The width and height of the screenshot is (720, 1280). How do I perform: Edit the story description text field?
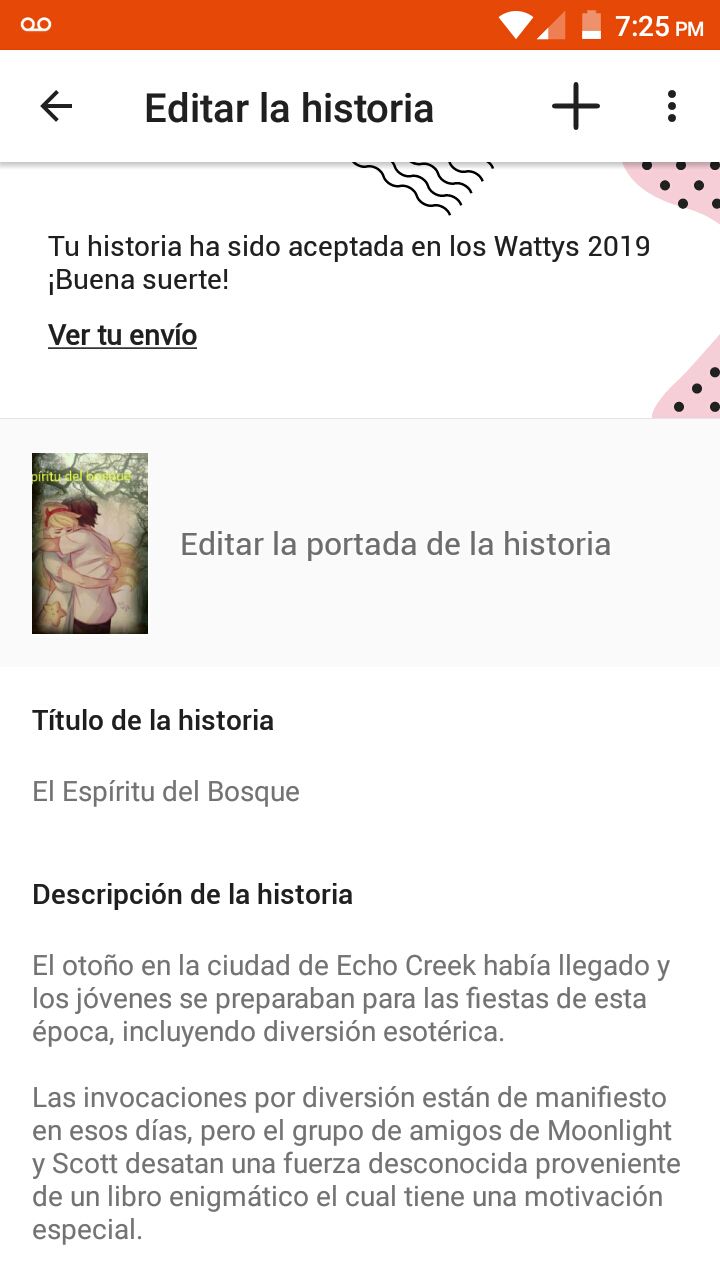coord(359,1098)
